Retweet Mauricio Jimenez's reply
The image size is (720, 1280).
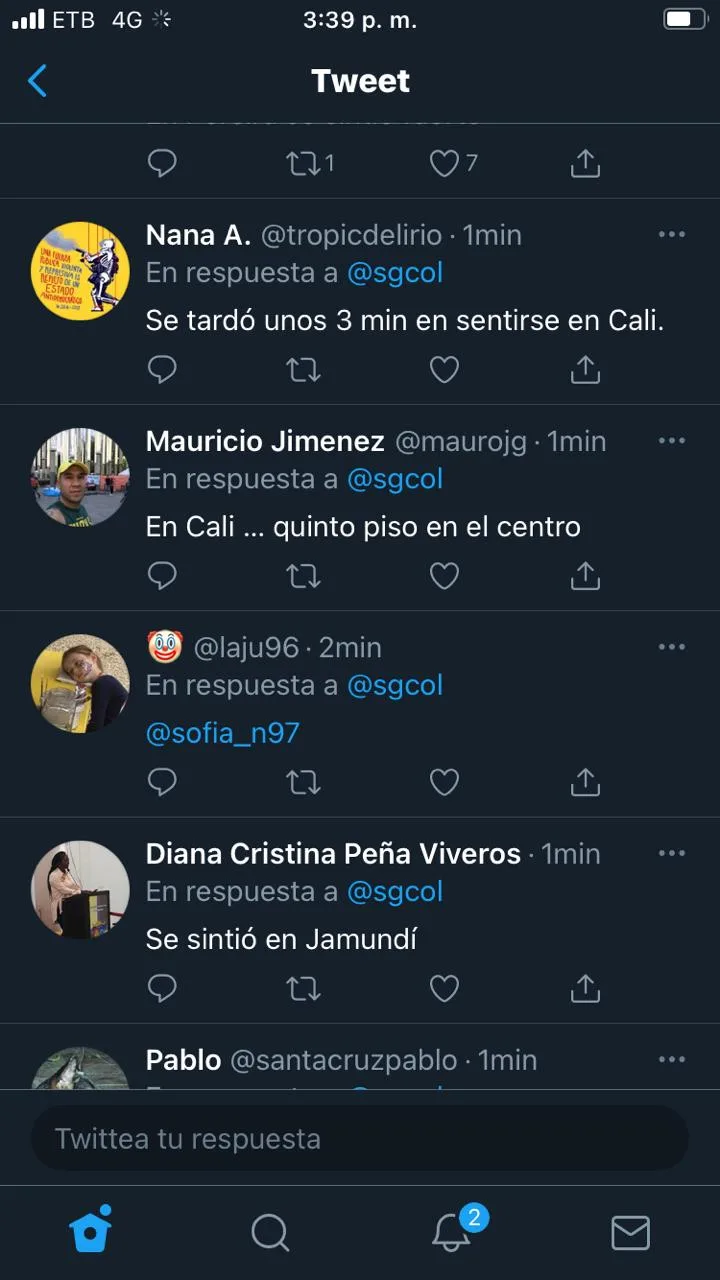tap(303, 576)
